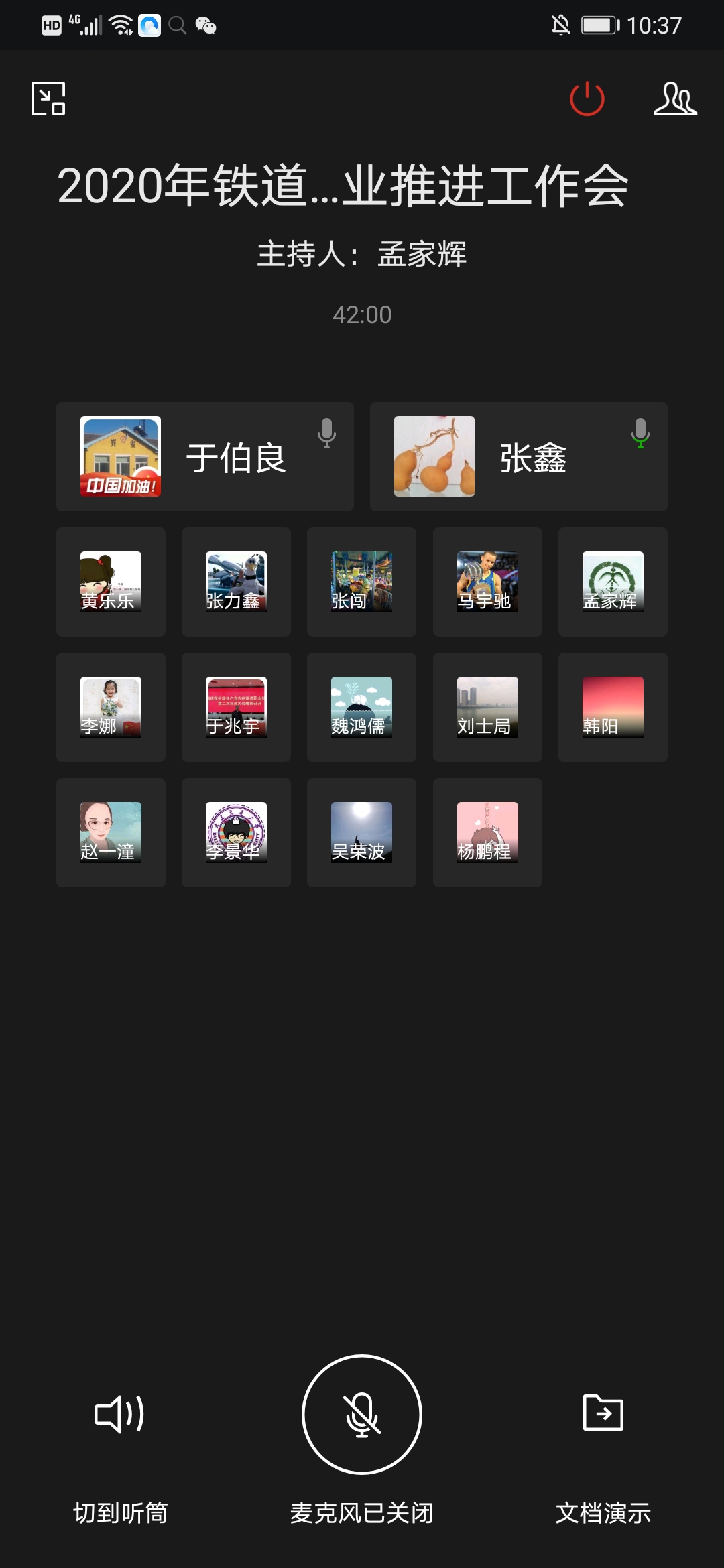Tap 黄乐乐's participant tile
The image size is (724, 1568).
pos(111,582)
